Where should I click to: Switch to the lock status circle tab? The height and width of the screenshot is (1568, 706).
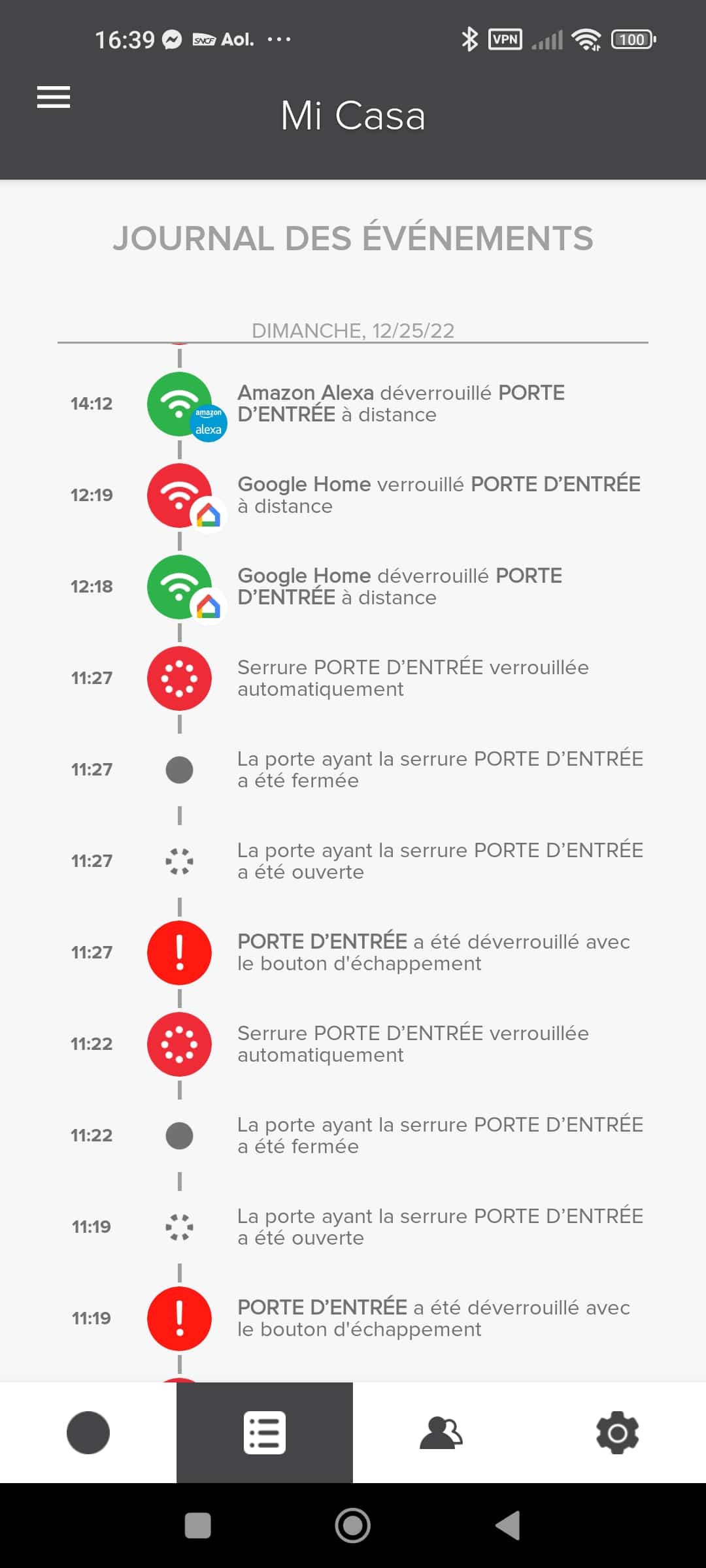88,1433
